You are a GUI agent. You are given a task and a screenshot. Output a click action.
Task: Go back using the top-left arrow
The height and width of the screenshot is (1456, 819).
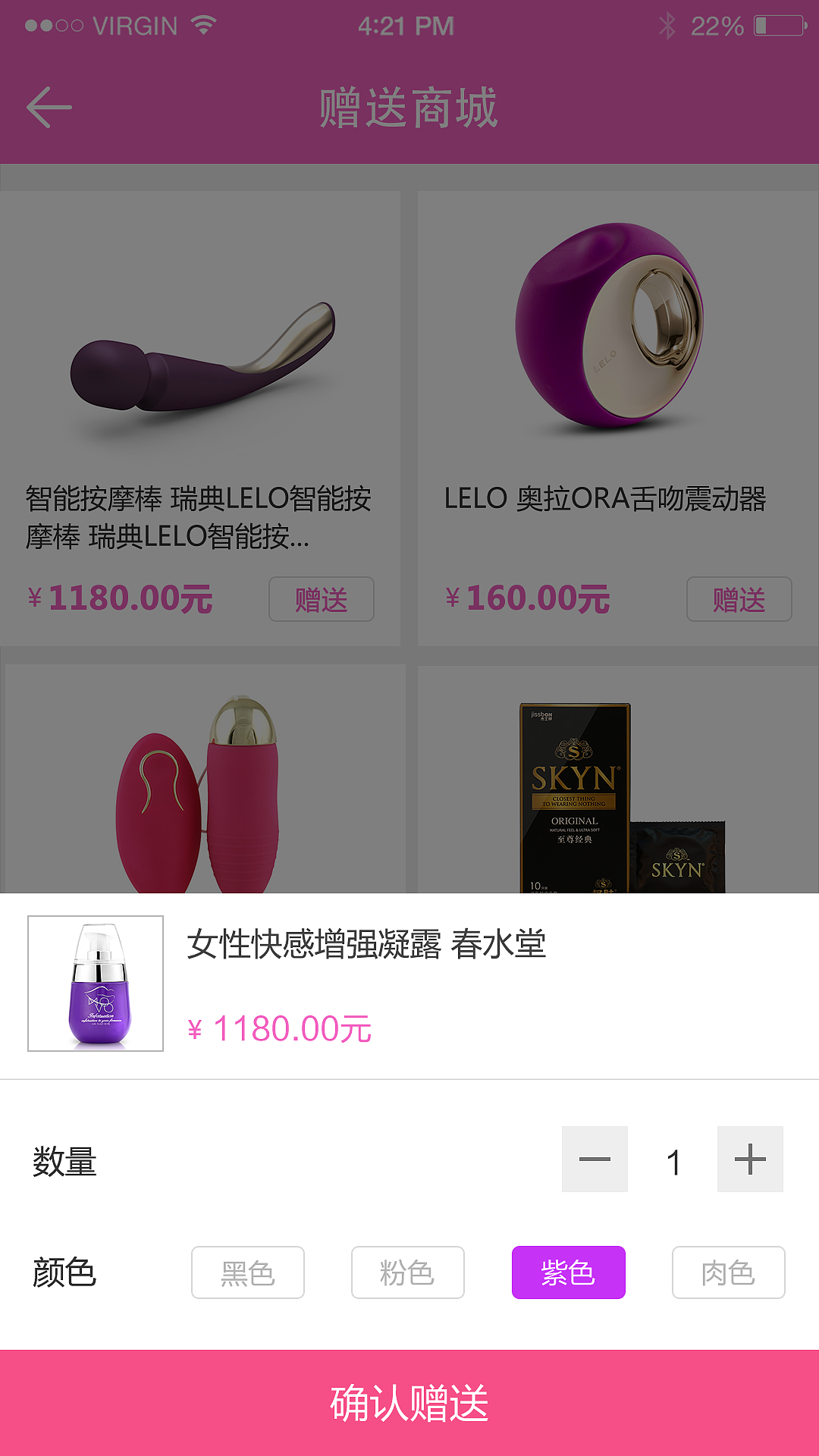[x=49, y=107]
